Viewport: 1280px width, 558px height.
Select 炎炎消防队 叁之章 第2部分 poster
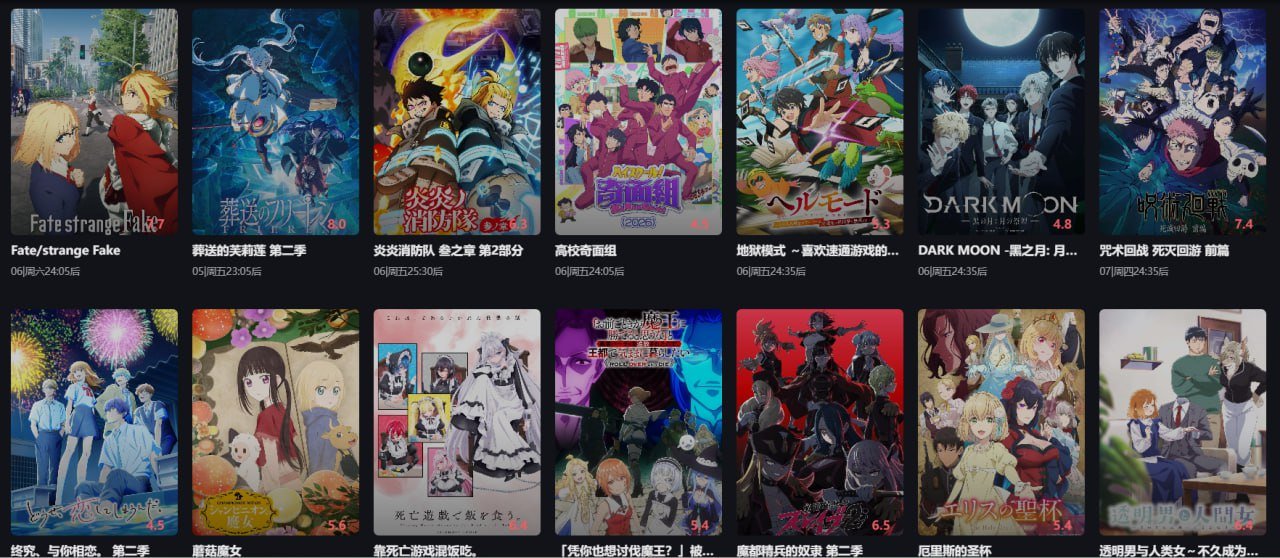click(457, 122)
